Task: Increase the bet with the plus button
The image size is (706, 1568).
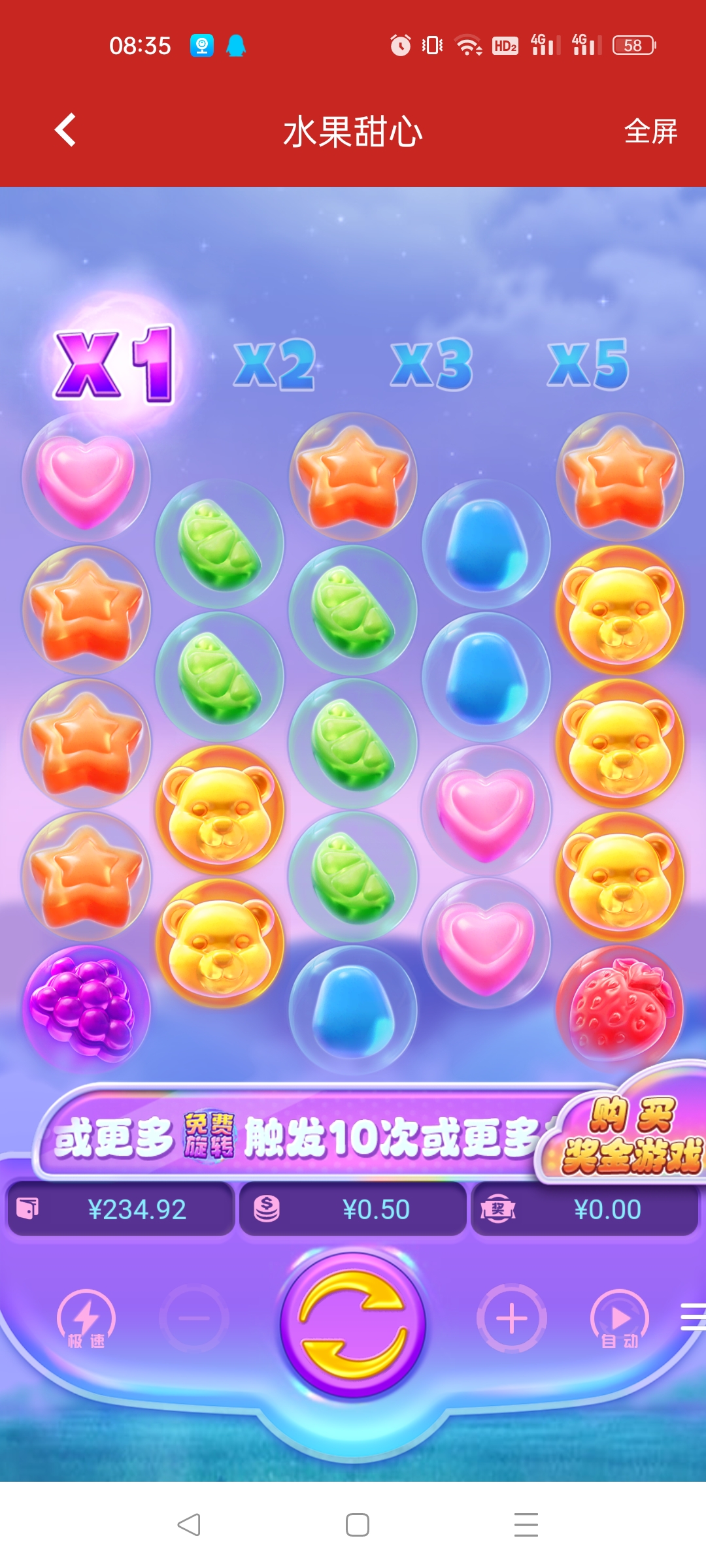Action: (512, 1318)
